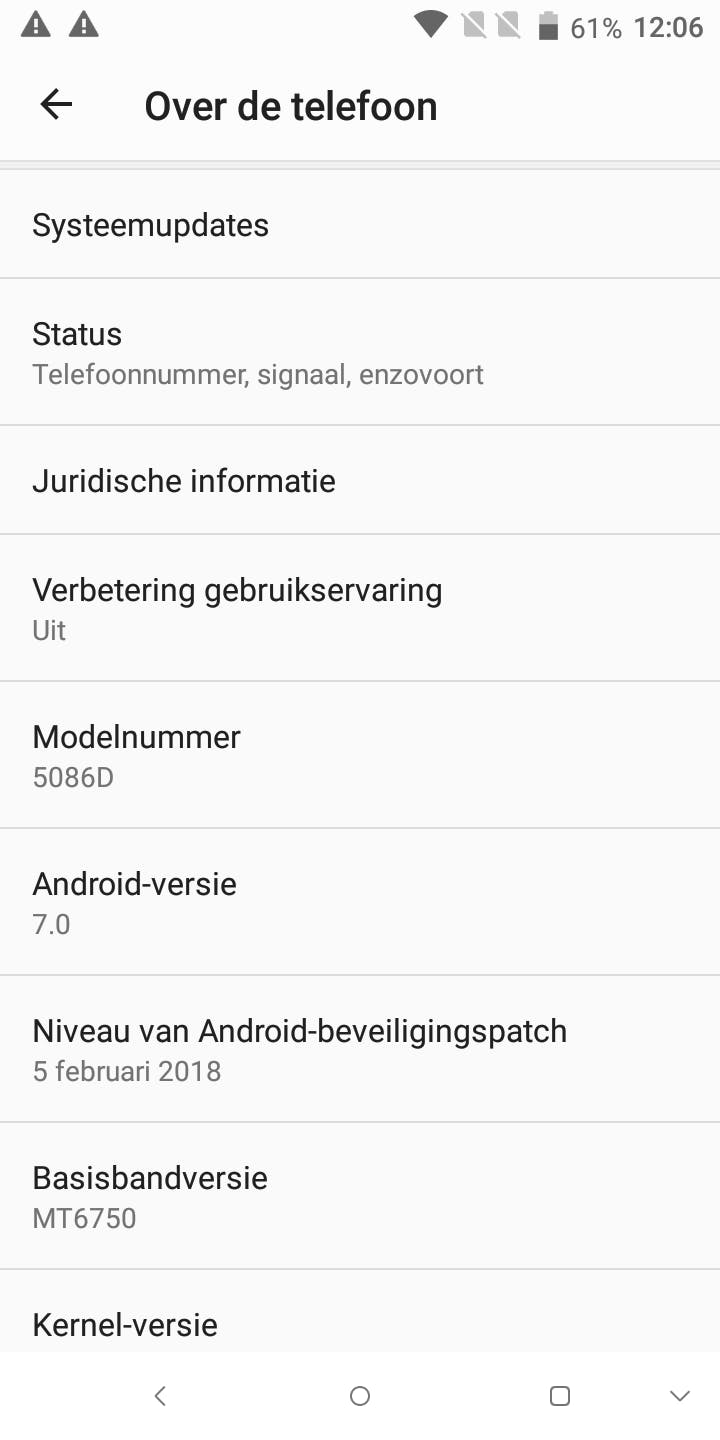The image size is (720, 1440).
Task: Hide the navigation bar with the chevron
Action: (x=680, y=1396)
